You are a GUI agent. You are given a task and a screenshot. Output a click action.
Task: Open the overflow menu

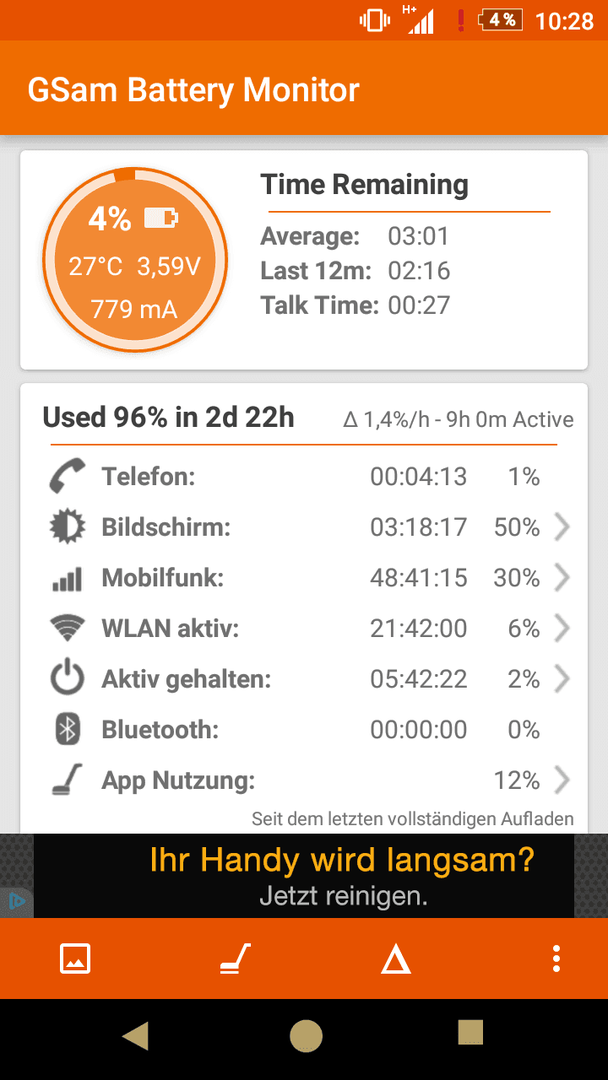coord(556,959)
